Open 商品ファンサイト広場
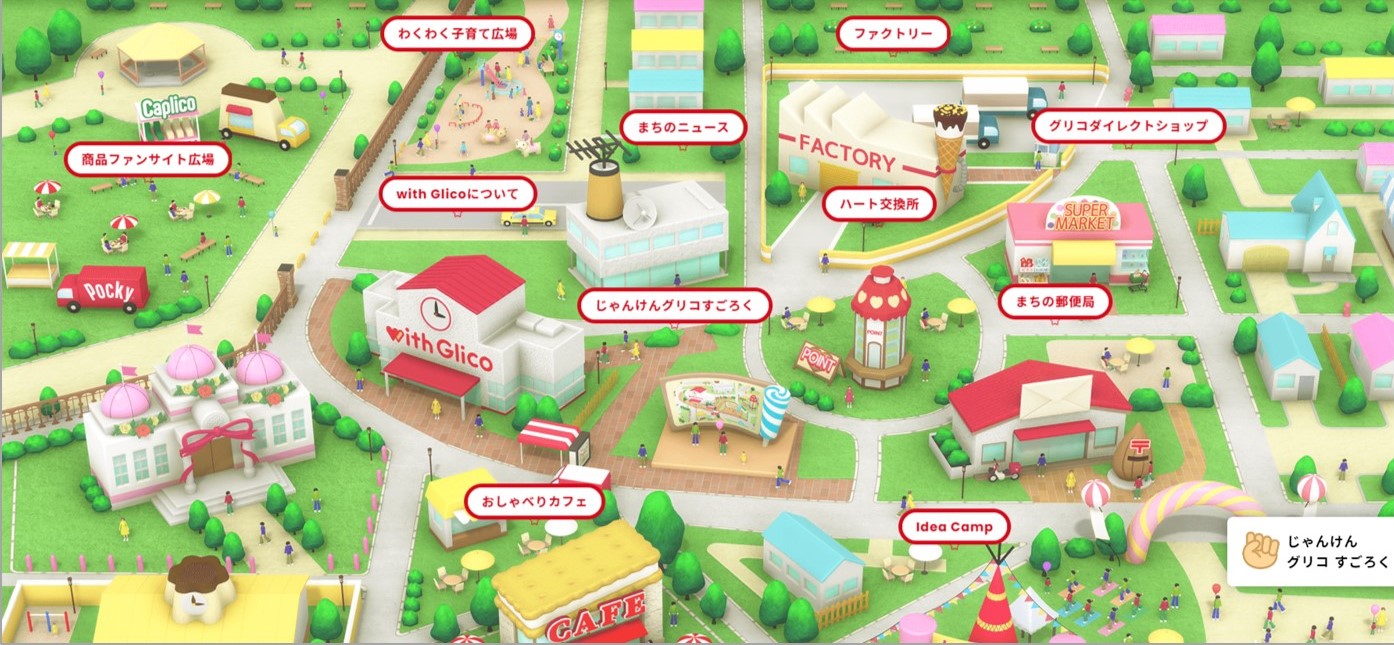1394x645 pixels. (x=147, y=159)
